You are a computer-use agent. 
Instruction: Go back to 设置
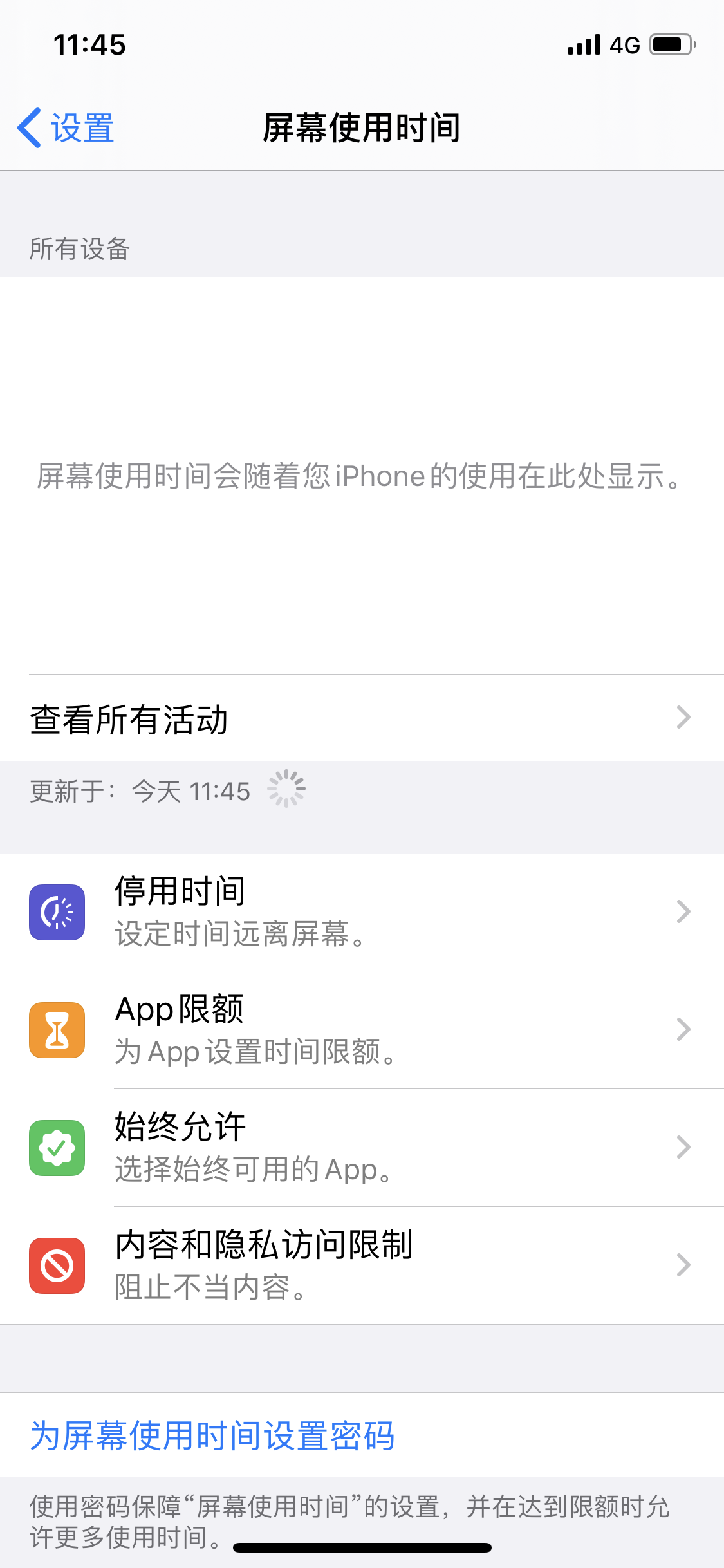point(66,128)
